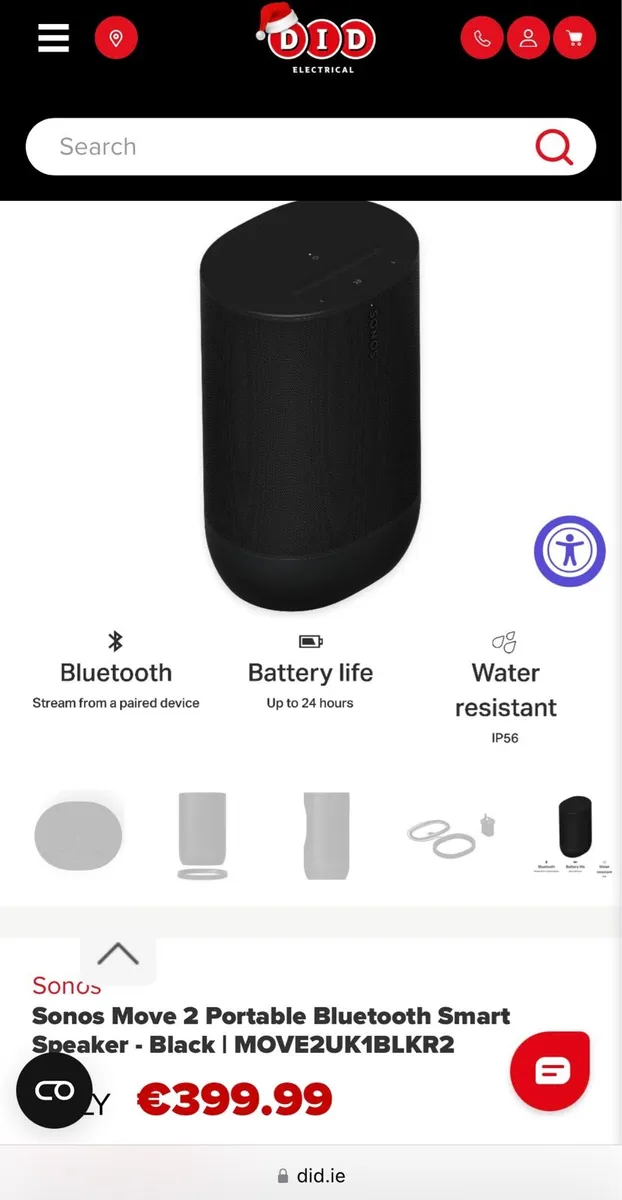Tap the phone contact icon
Screen dimensions: 622x1200
482,39
